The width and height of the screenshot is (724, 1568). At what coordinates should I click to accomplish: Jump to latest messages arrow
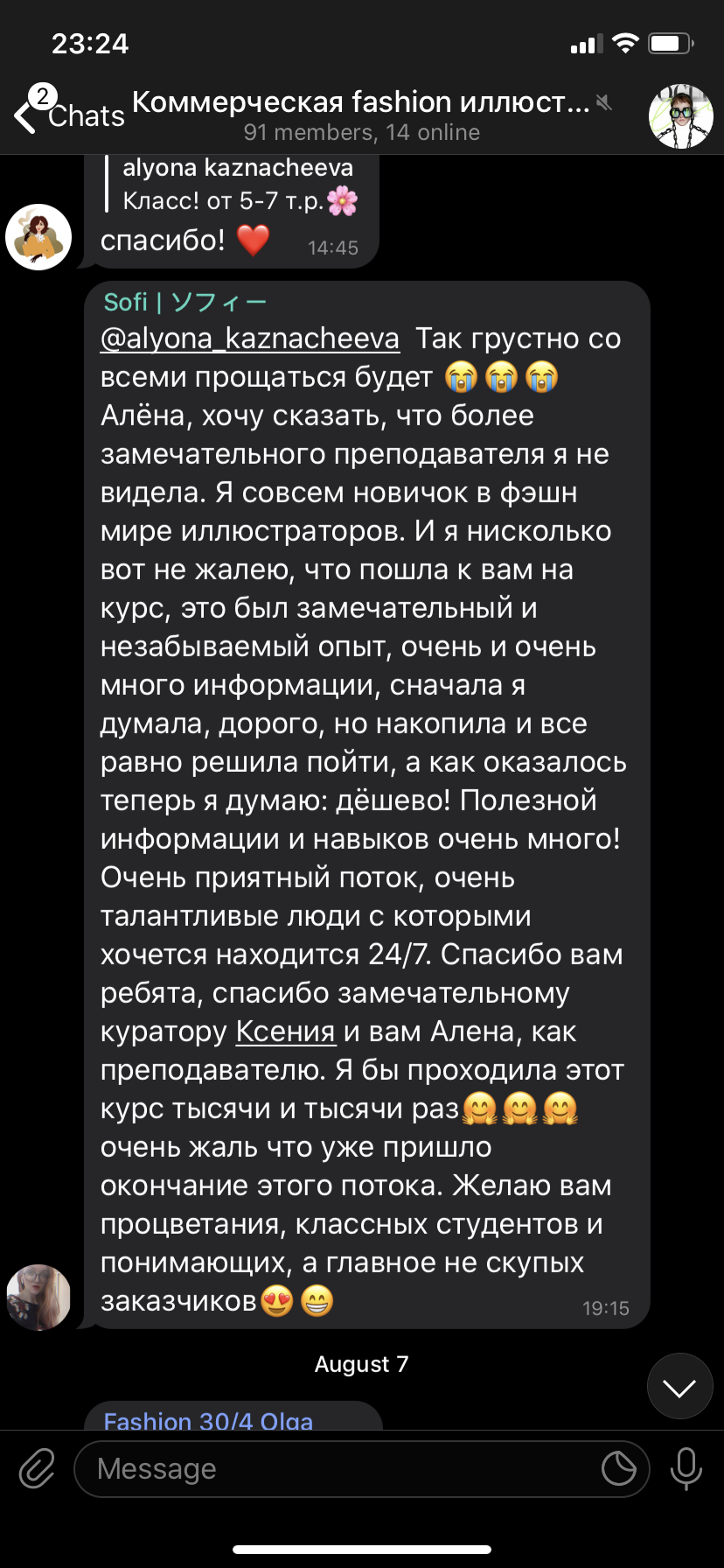click(x=679, y=1386)
